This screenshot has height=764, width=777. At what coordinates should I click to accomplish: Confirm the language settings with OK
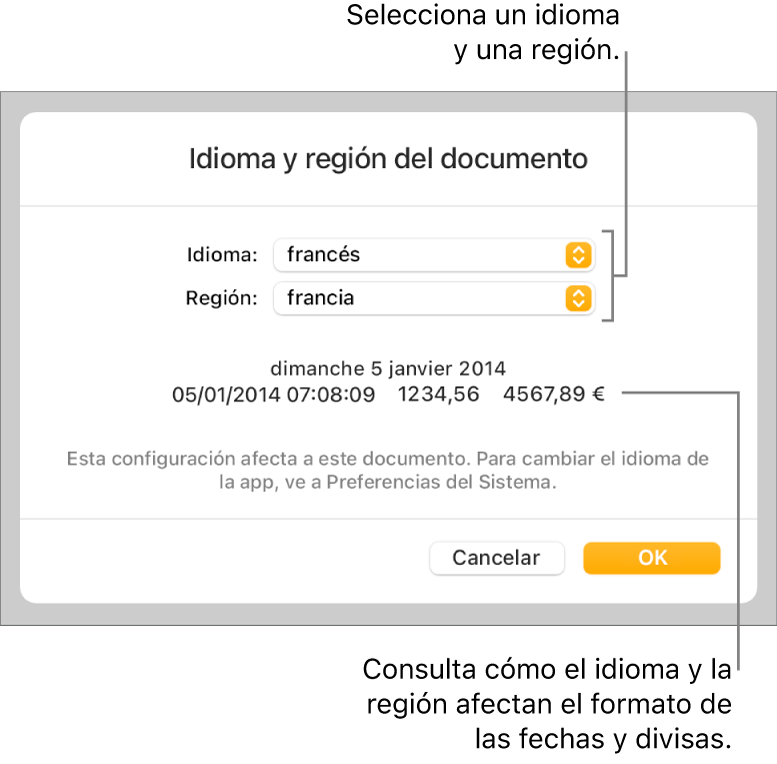pyautogui.click(x=652, y=558)
